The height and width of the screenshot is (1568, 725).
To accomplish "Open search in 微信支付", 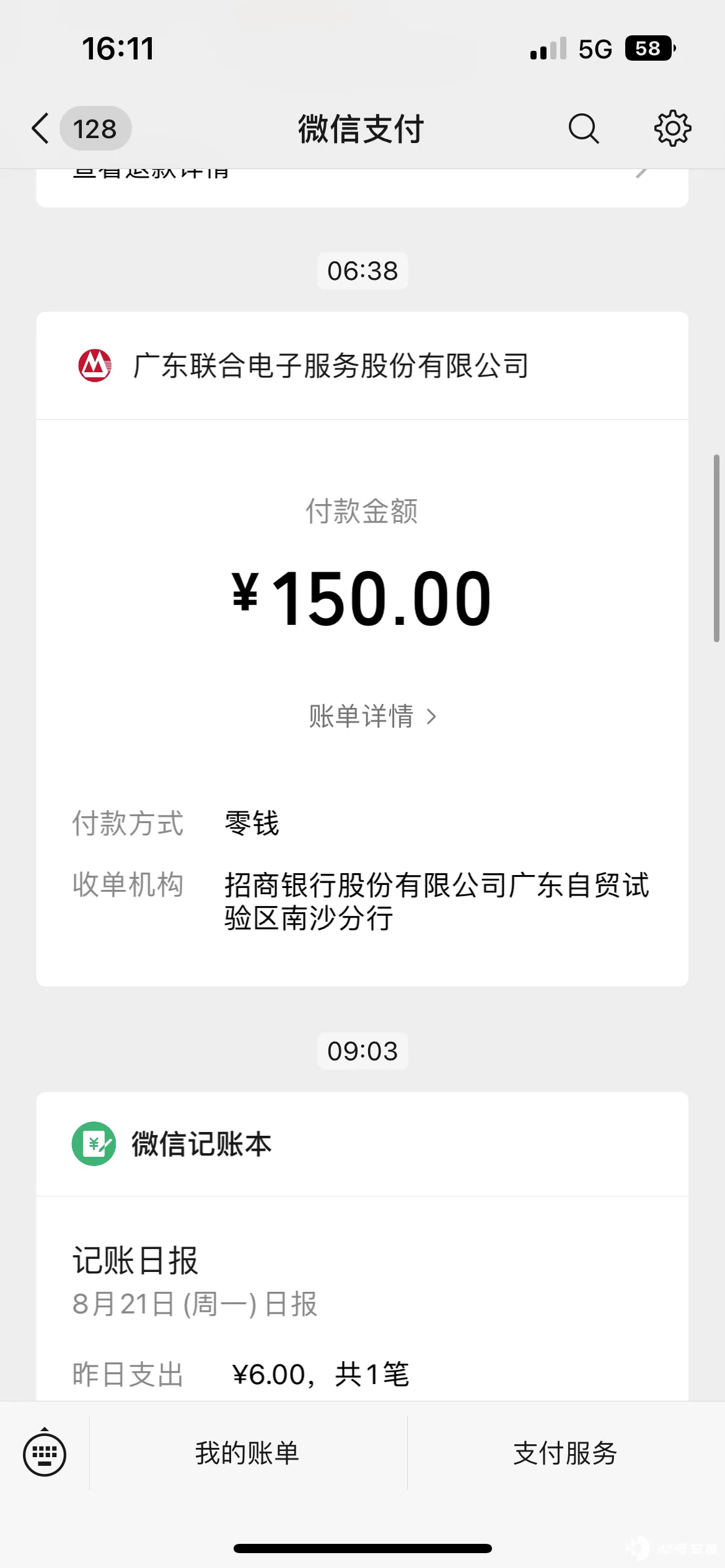I will click(583, 129).
